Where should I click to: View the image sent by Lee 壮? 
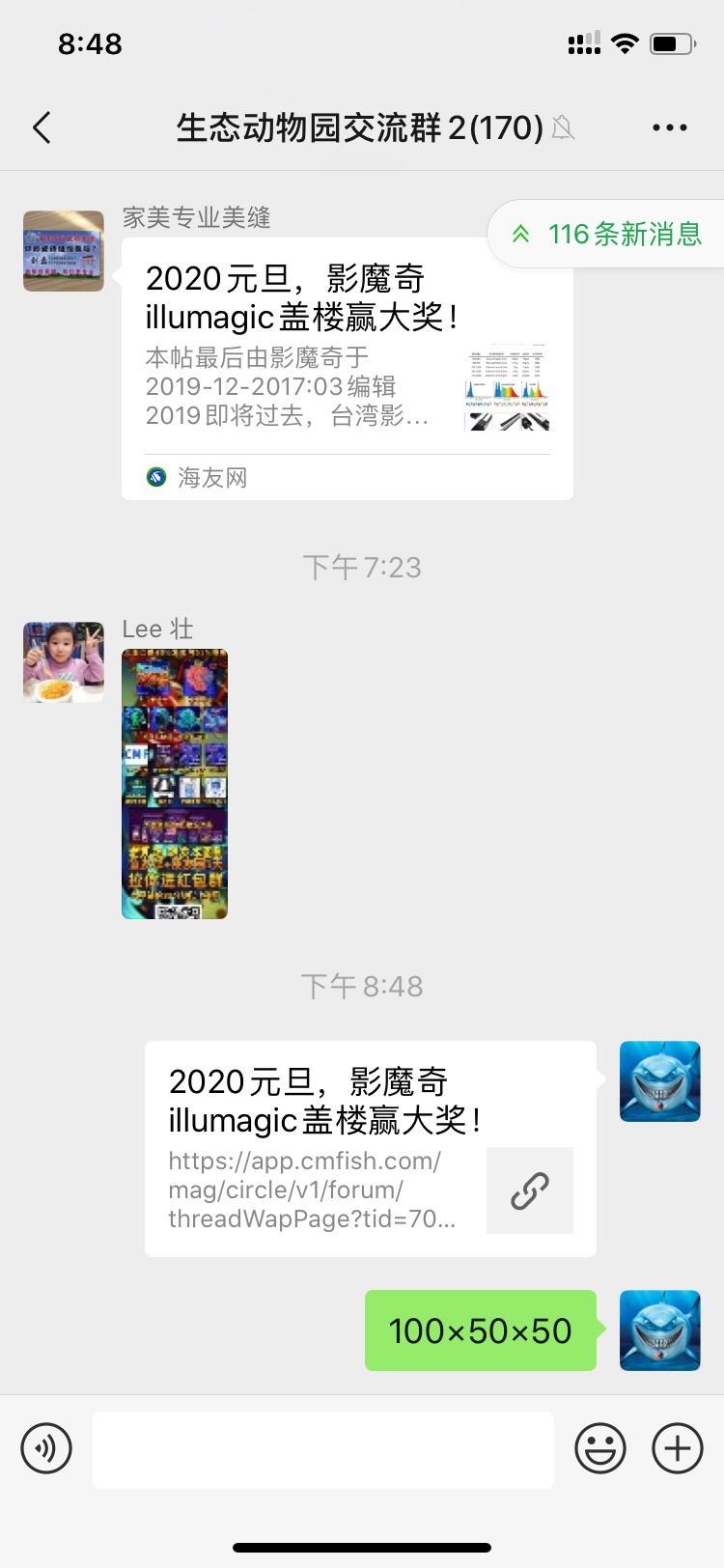point(175,783)
